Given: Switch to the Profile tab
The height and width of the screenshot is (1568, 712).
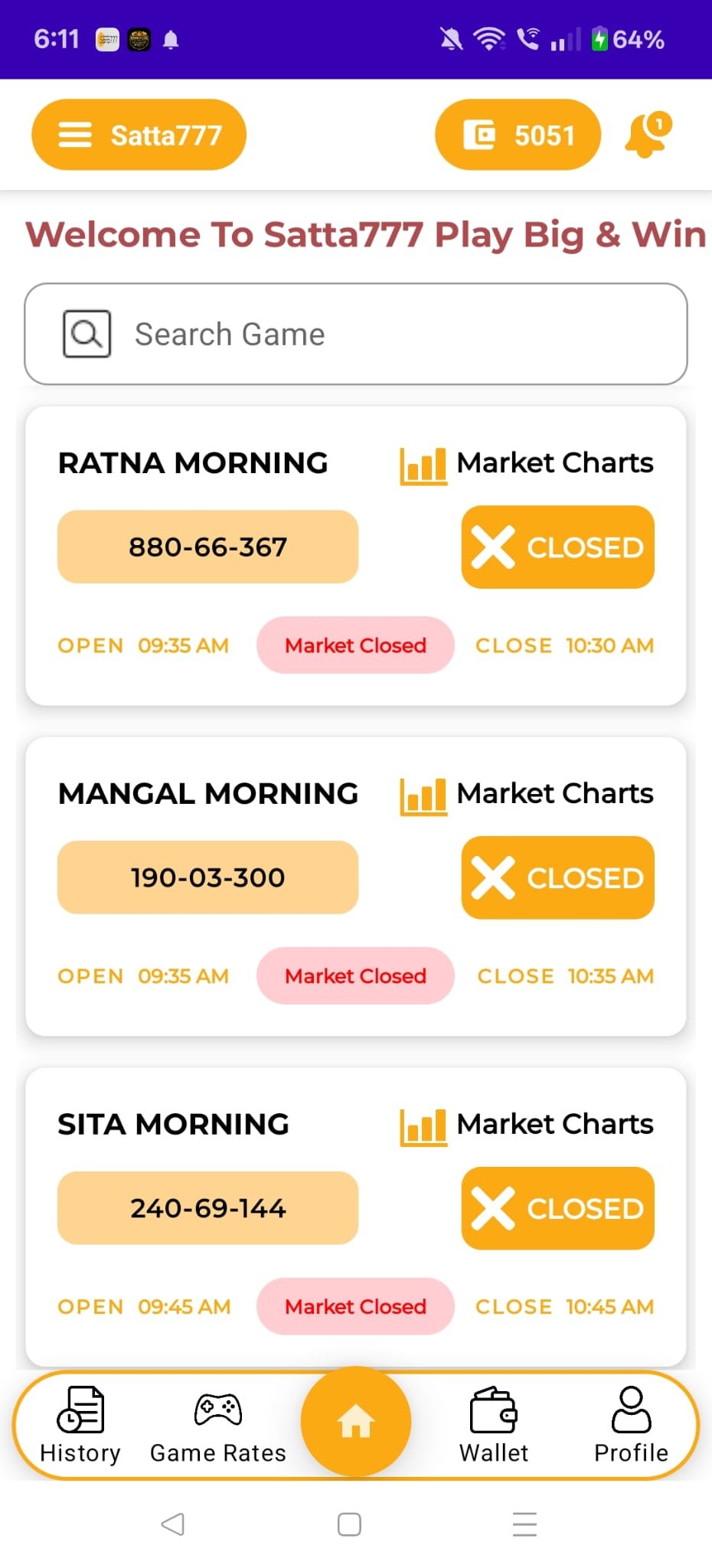Looking at the screenshot, I should [x=631, y=1426].
